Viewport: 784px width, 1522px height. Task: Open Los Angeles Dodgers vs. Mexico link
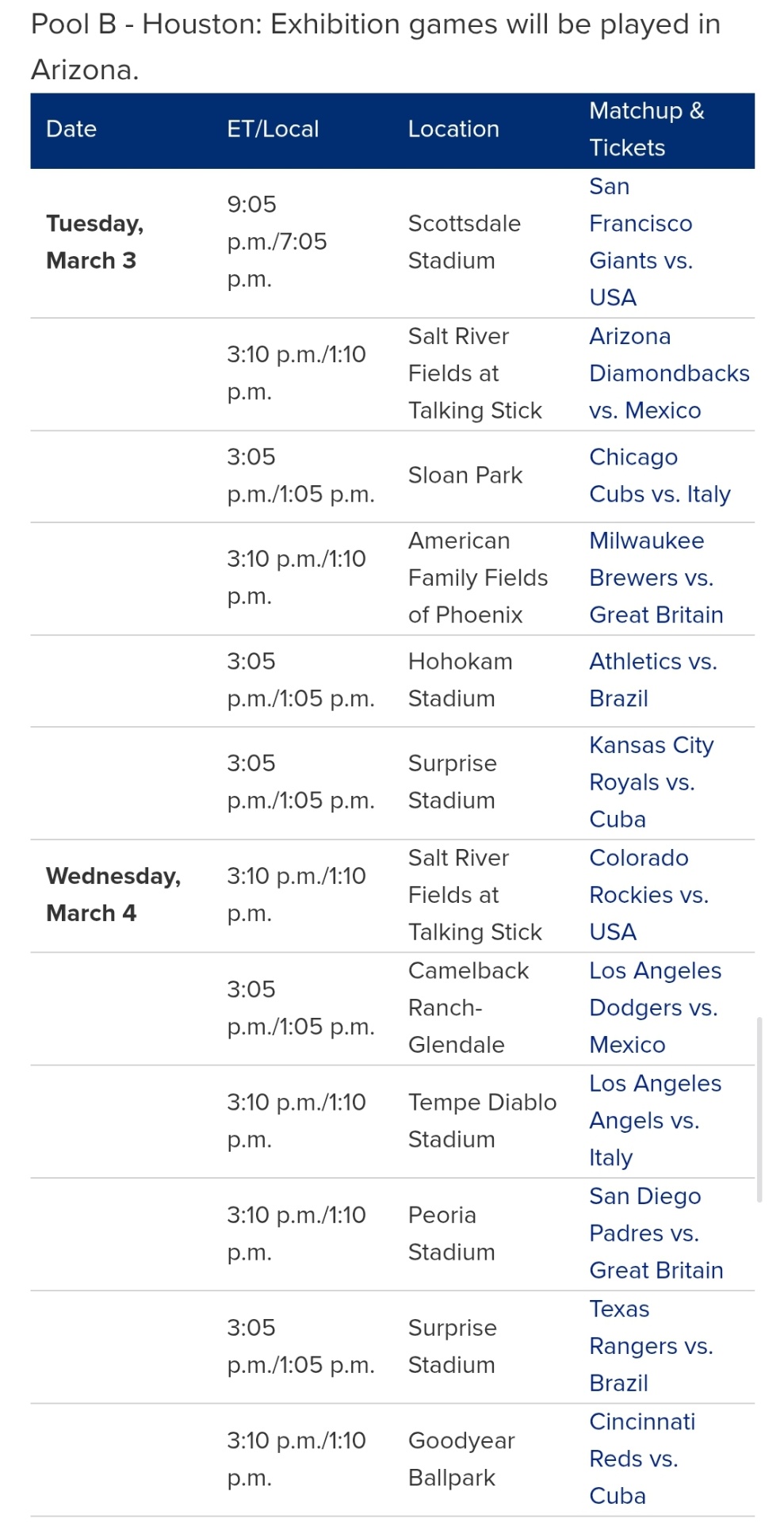point(655,1008)
